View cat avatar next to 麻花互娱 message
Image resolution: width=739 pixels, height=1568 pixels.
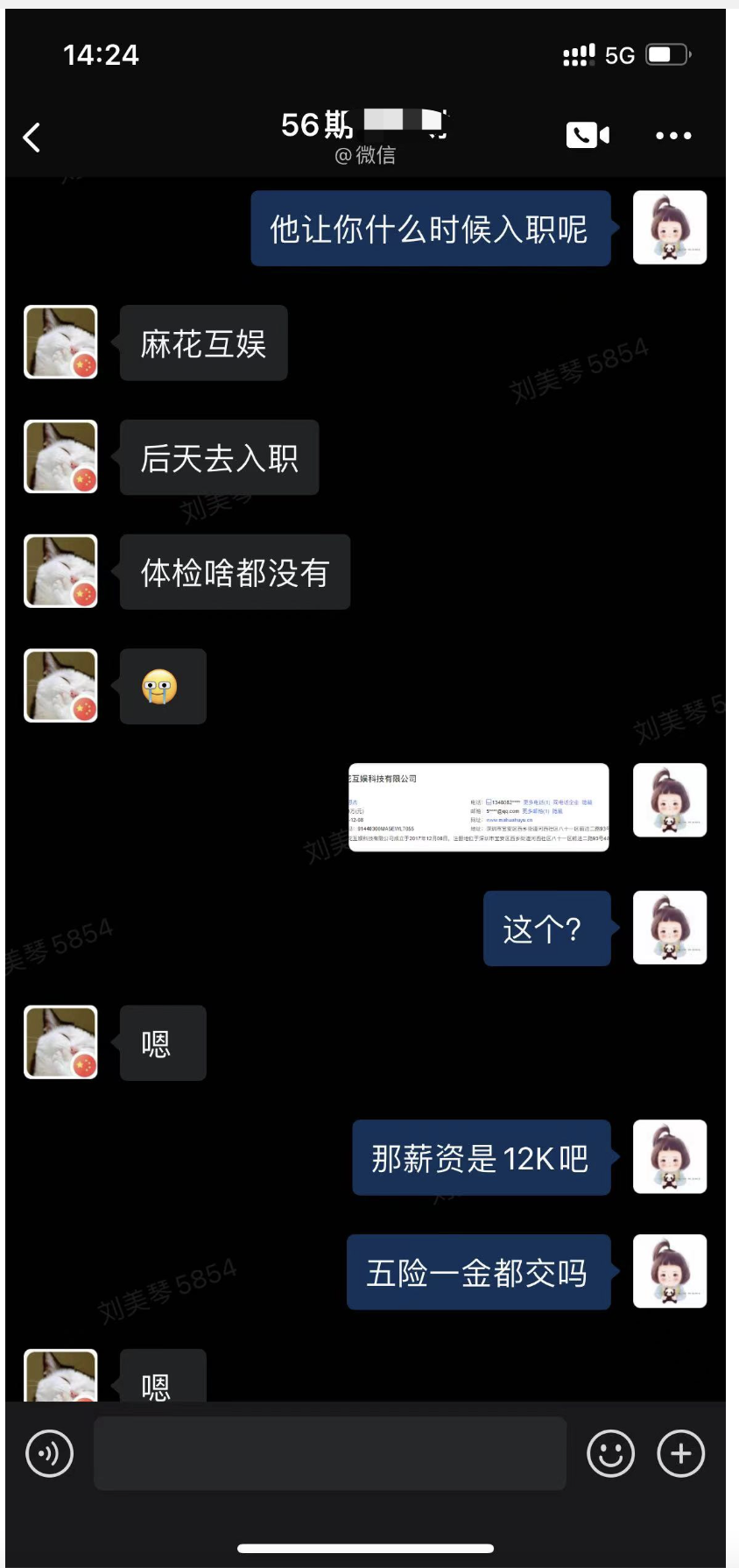pos(60,342)
